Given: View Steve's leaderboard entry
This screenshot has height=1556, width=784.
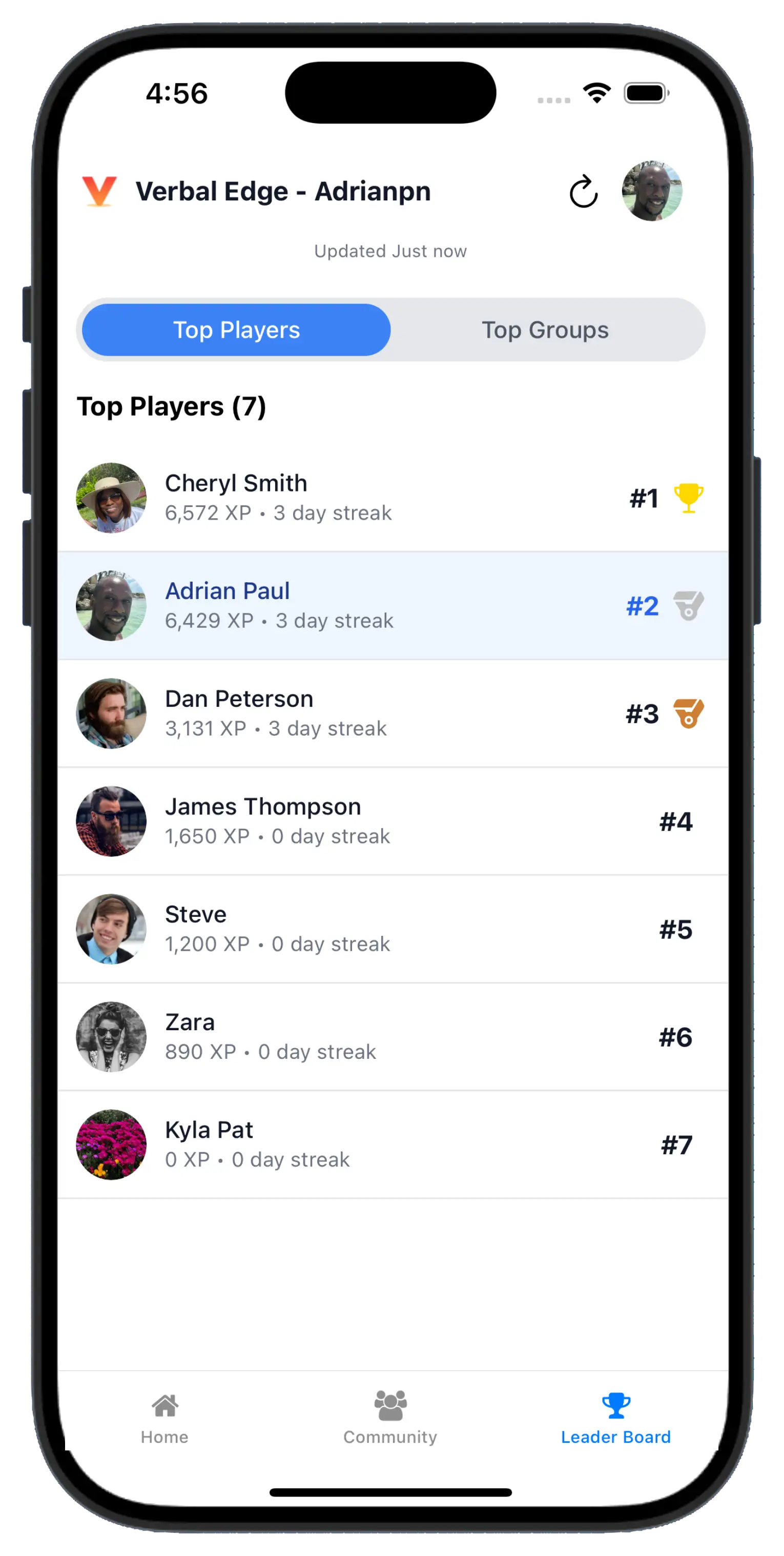Looking at the screenshot, I should (393, 929).
